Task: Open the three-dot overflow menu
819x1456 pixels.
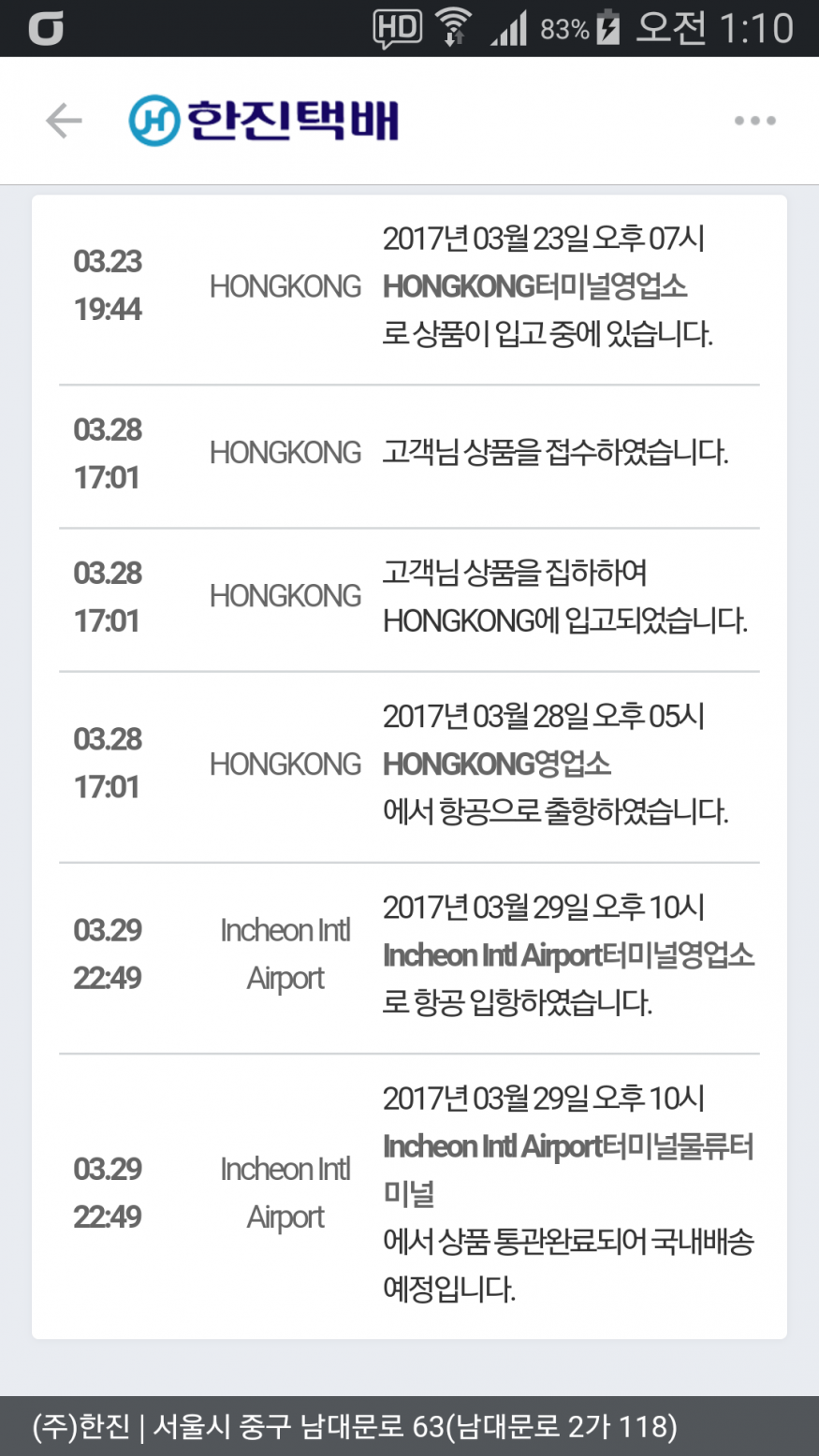Action: 754,121
